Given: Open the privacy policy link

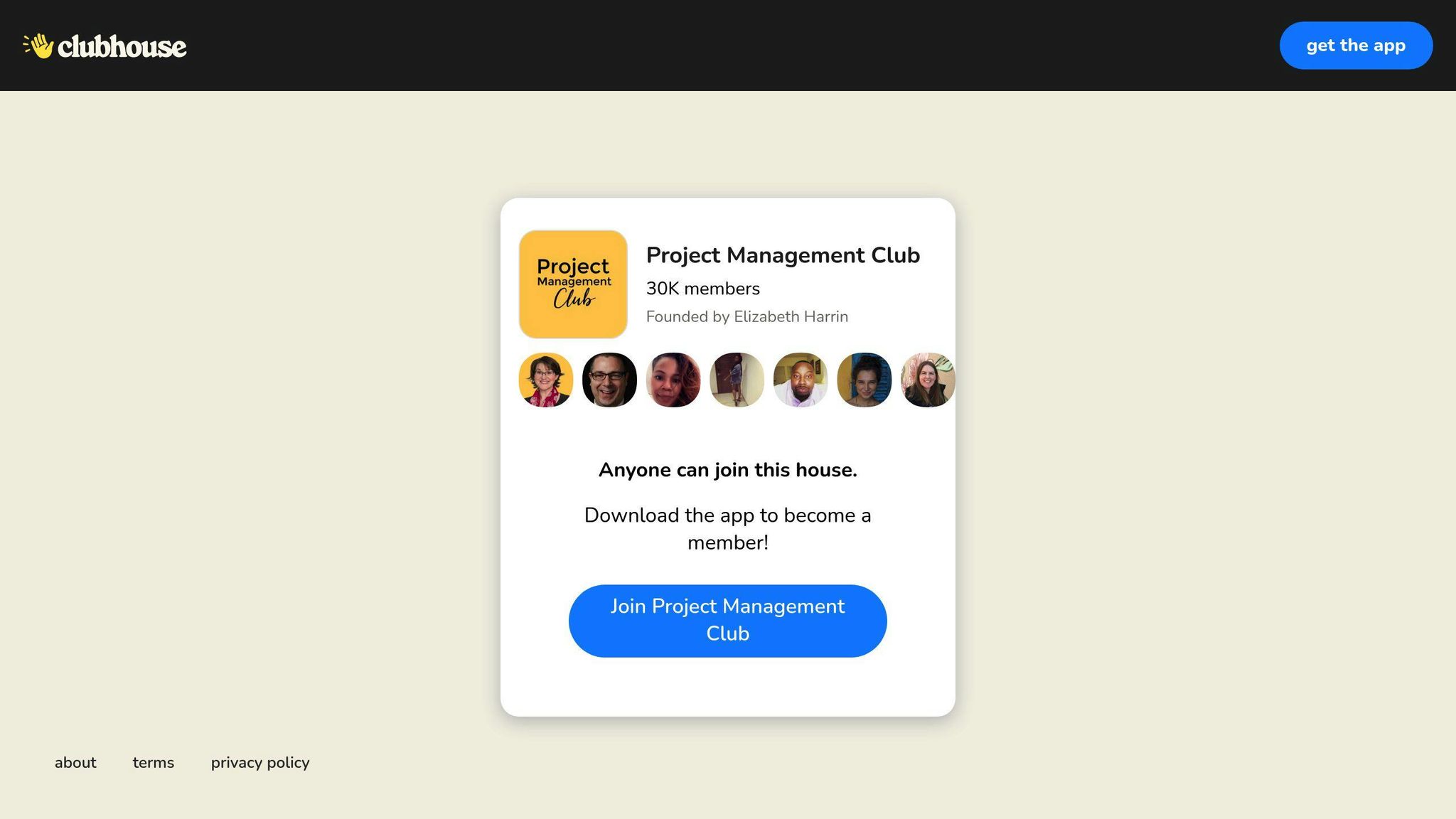Looking at the screenshot, I should tap(260, 762).
